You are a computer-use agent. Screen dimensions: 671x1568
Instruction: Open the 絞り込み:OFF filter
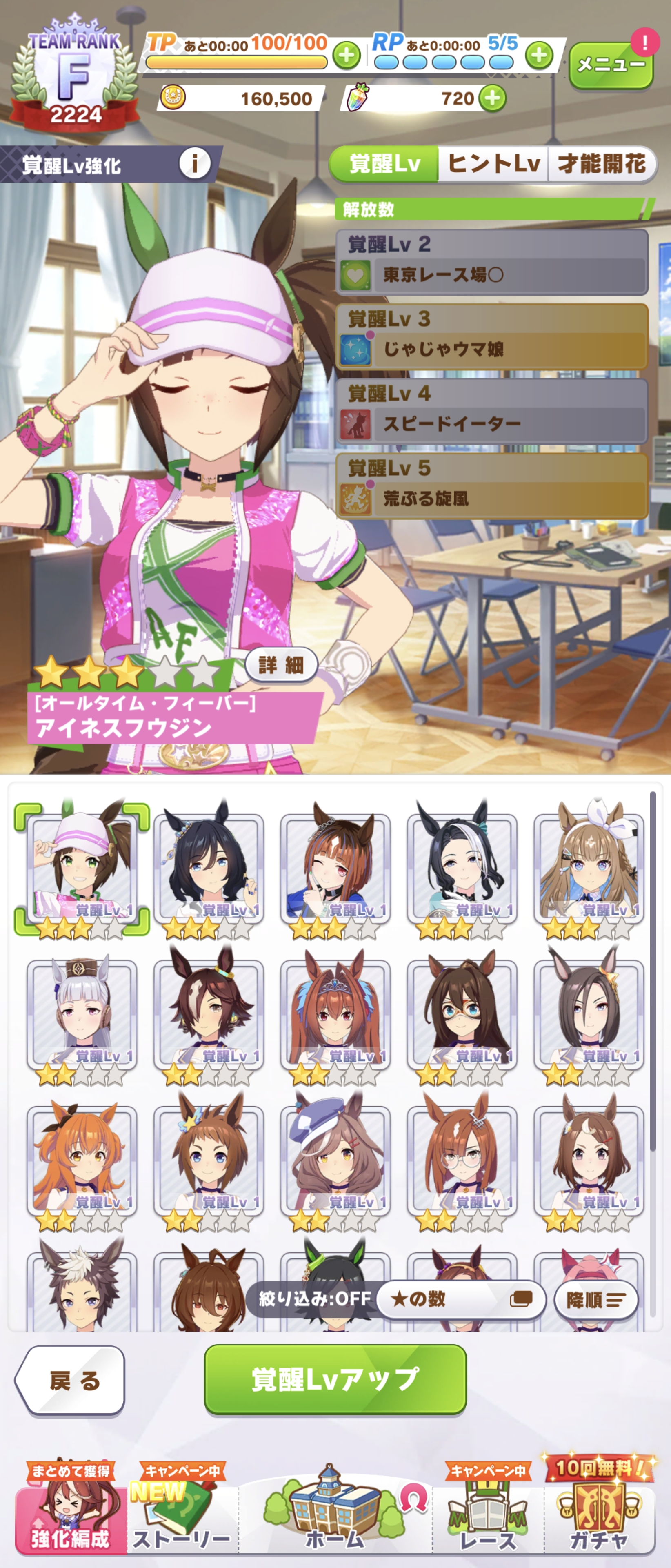click(314, 1298)
